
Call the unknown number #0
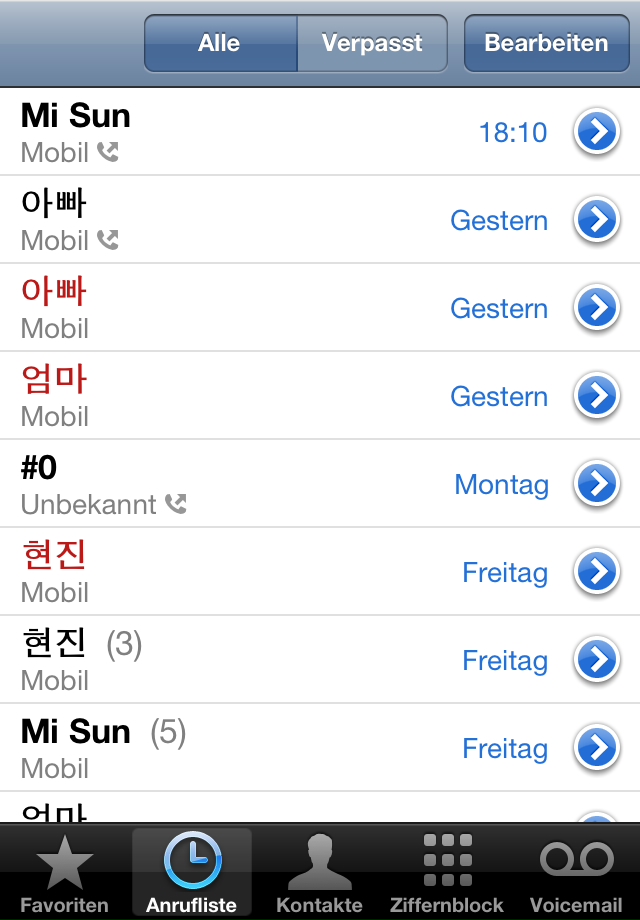point(250,484)
